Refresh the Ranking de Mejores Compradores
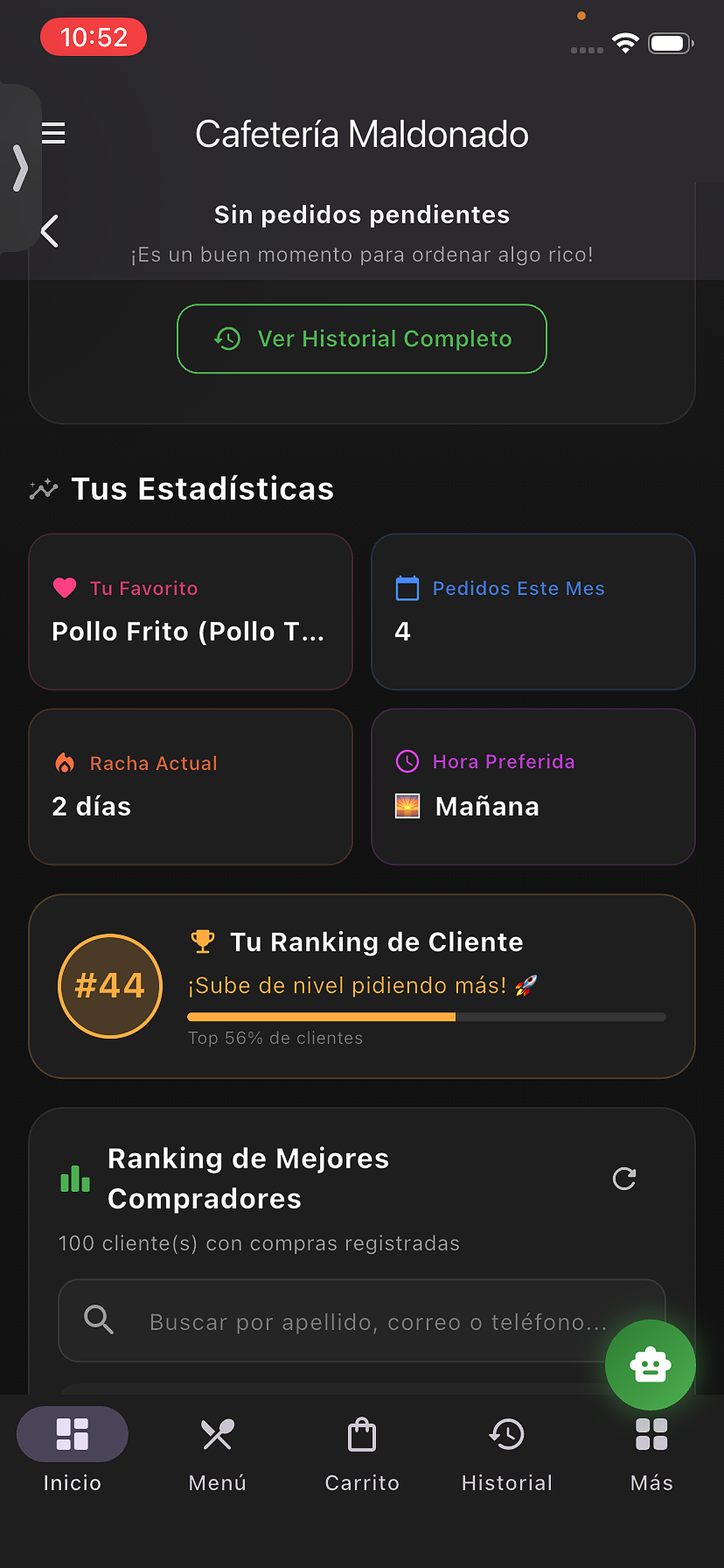The height and width of the screenshot is (1568, 724). pos(624,1178)
